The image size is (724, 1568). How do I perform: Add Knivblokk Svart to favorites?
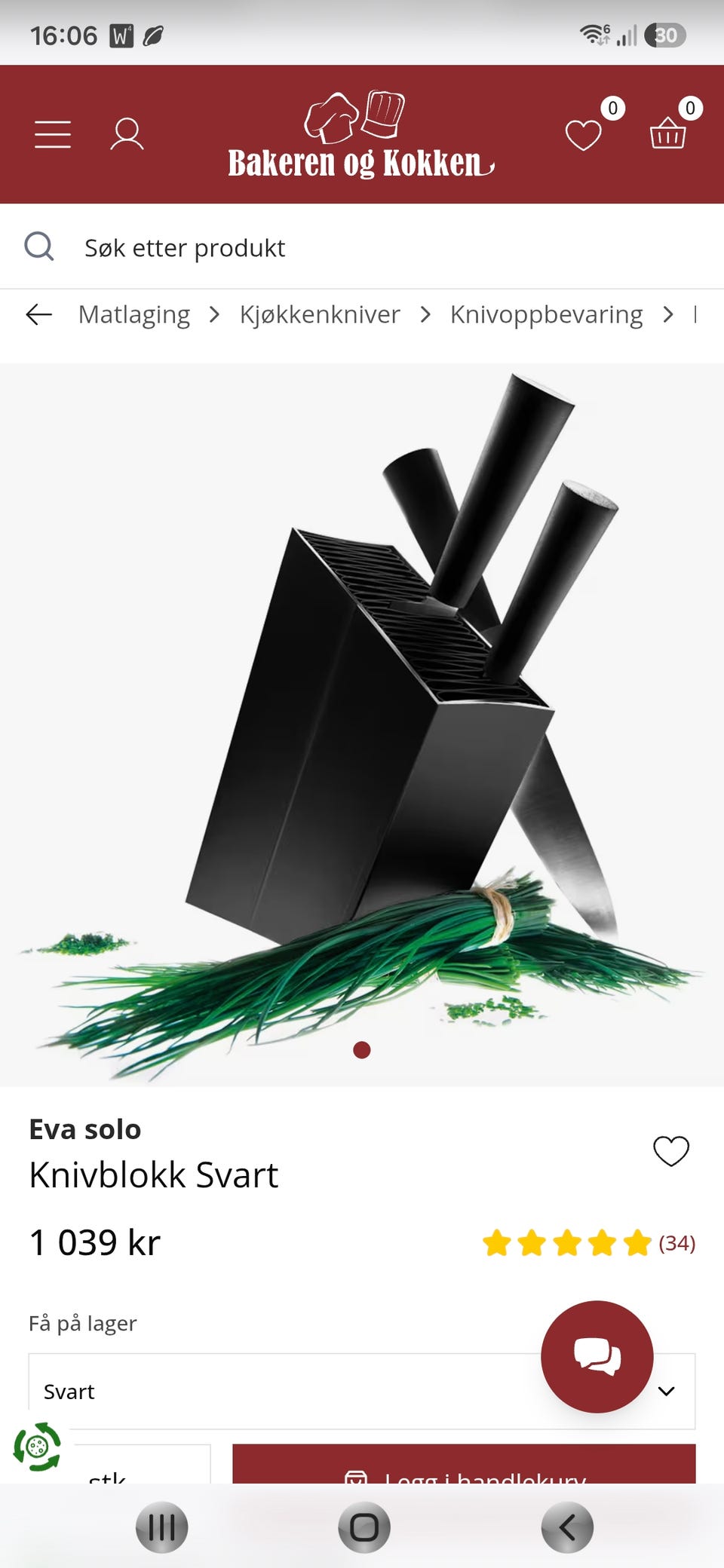[671, 1151]
